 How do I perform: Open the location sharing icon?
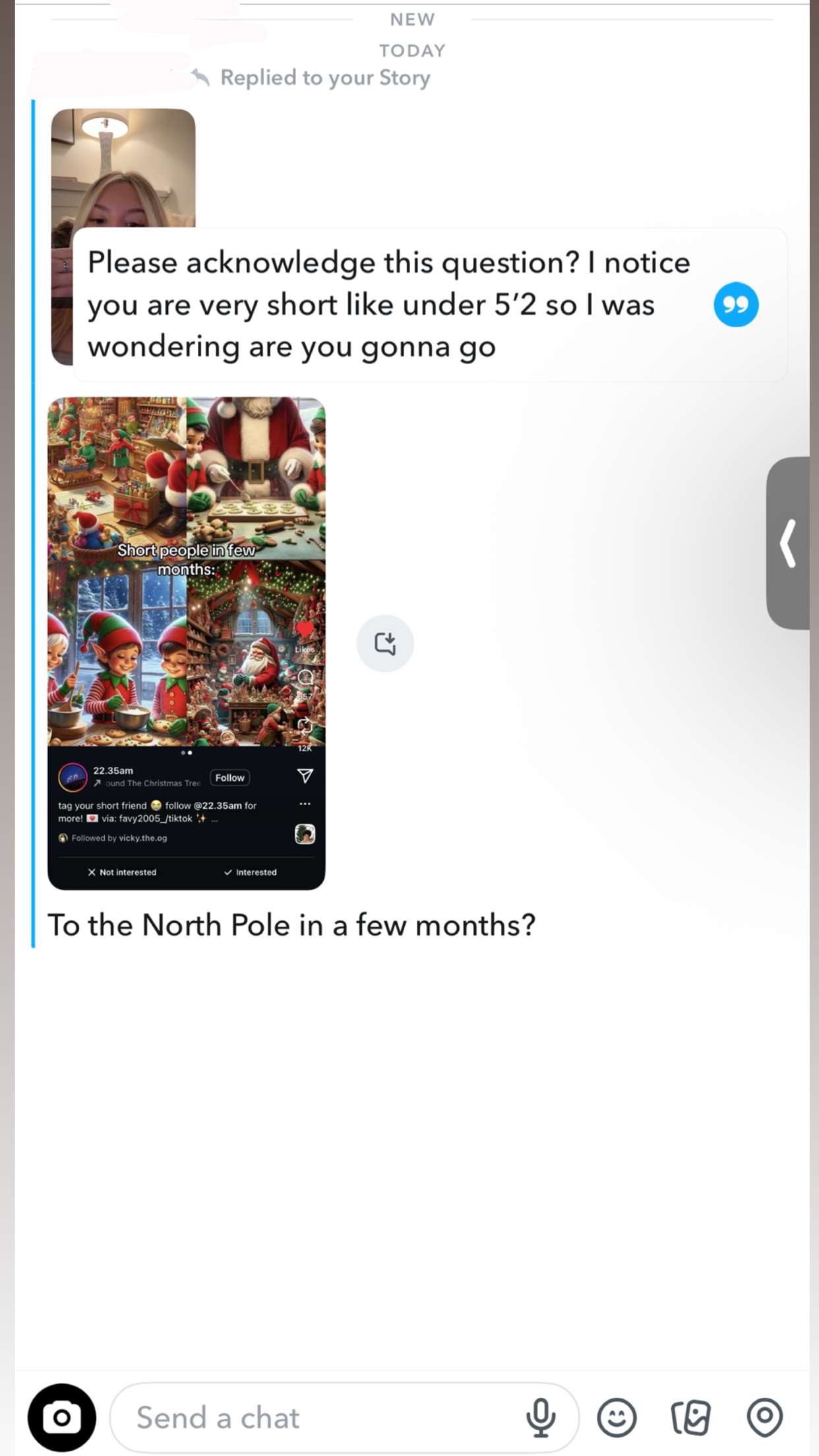point(764,1417)
